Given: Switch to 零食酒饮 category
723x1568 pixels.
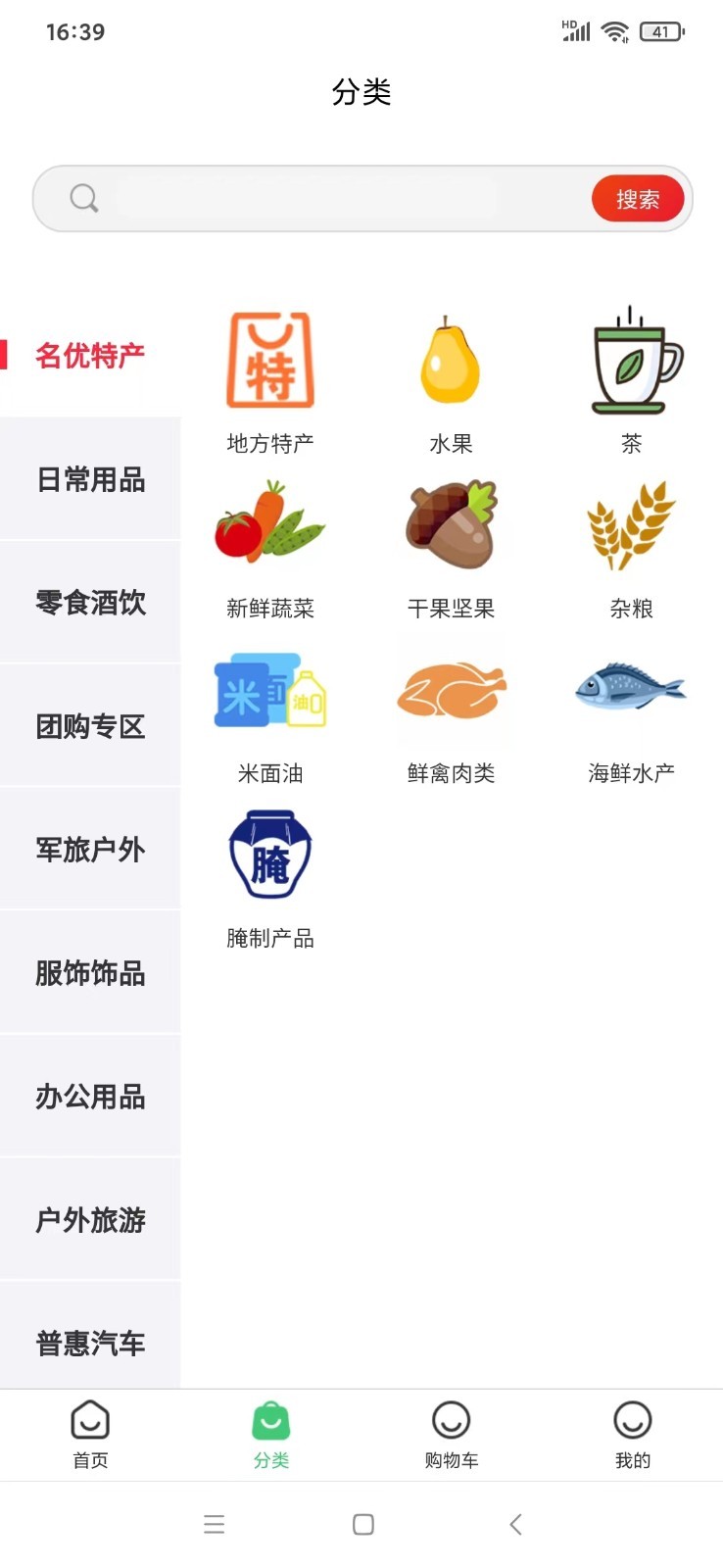Looking at the screenshot, I should click(90, 603).
